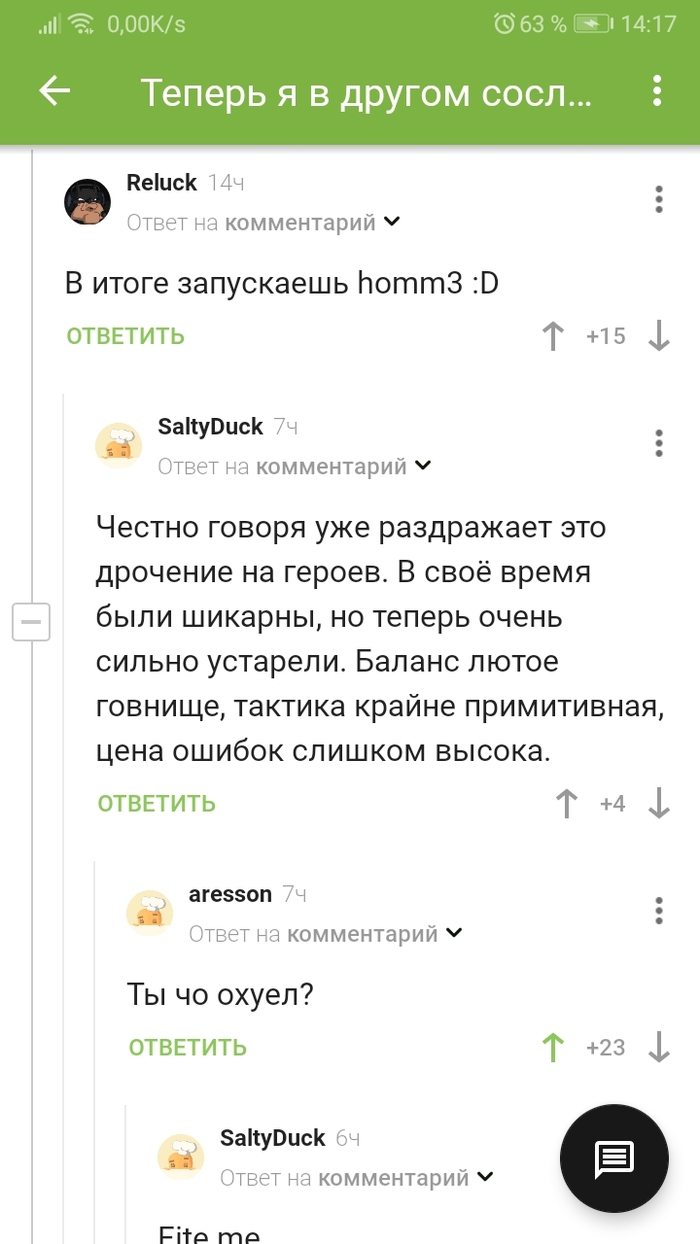Upvote Reluck's comment with +15
This screenshot has height=1244, width=700.
553,336
